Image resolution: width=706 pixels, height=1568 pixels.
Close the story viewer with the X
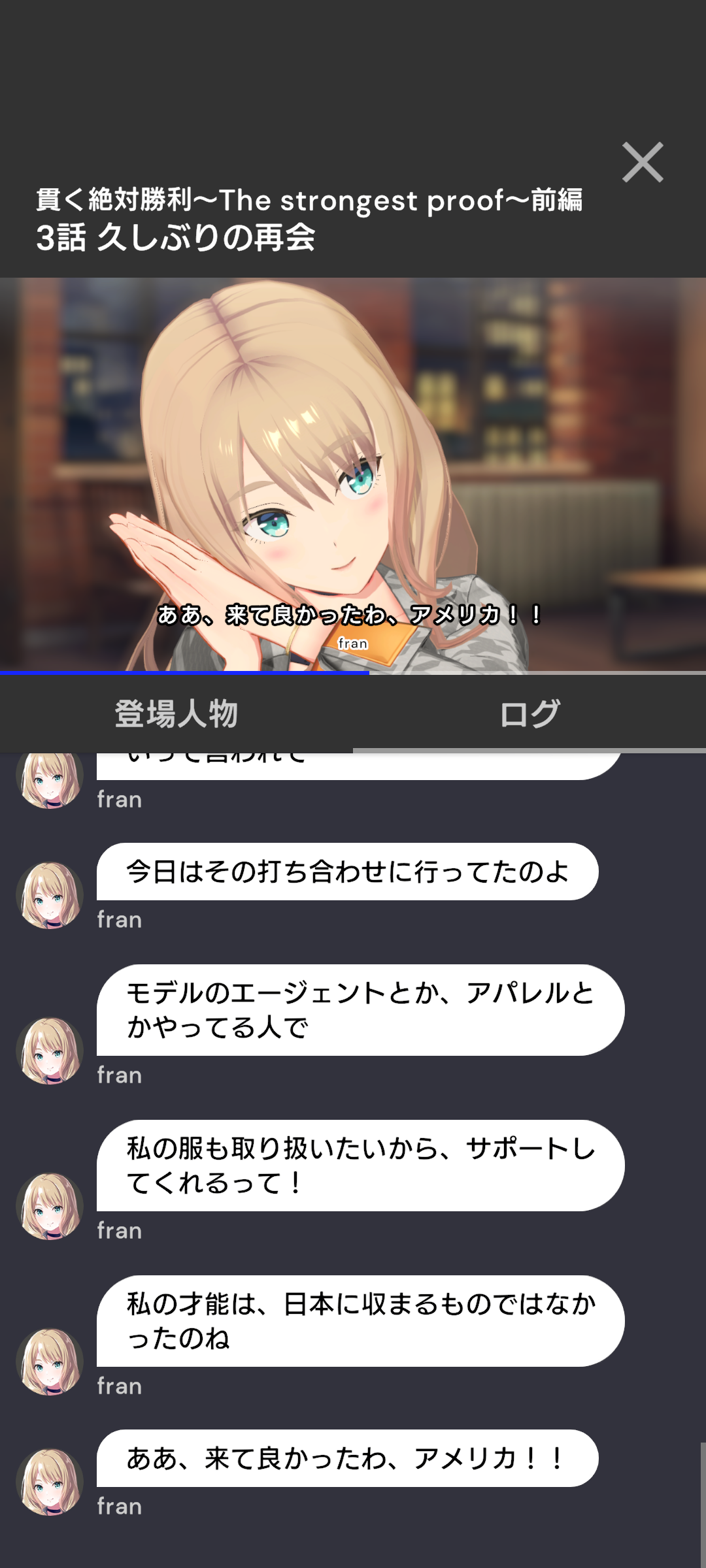coord(643,162)
